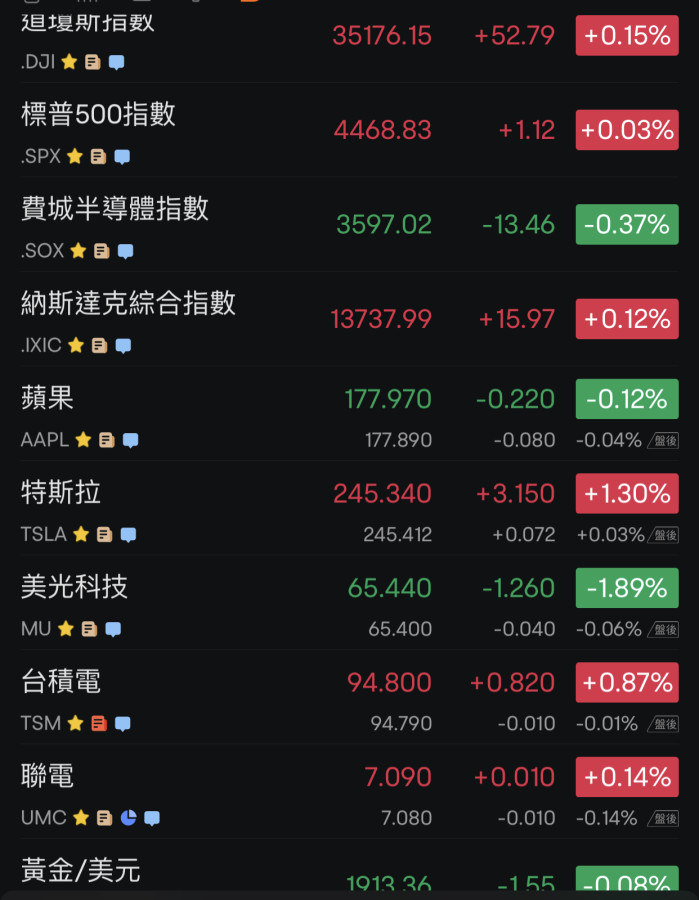
Task: Open the 蘋果 AAPL stock page
Action: pos(48,398)
